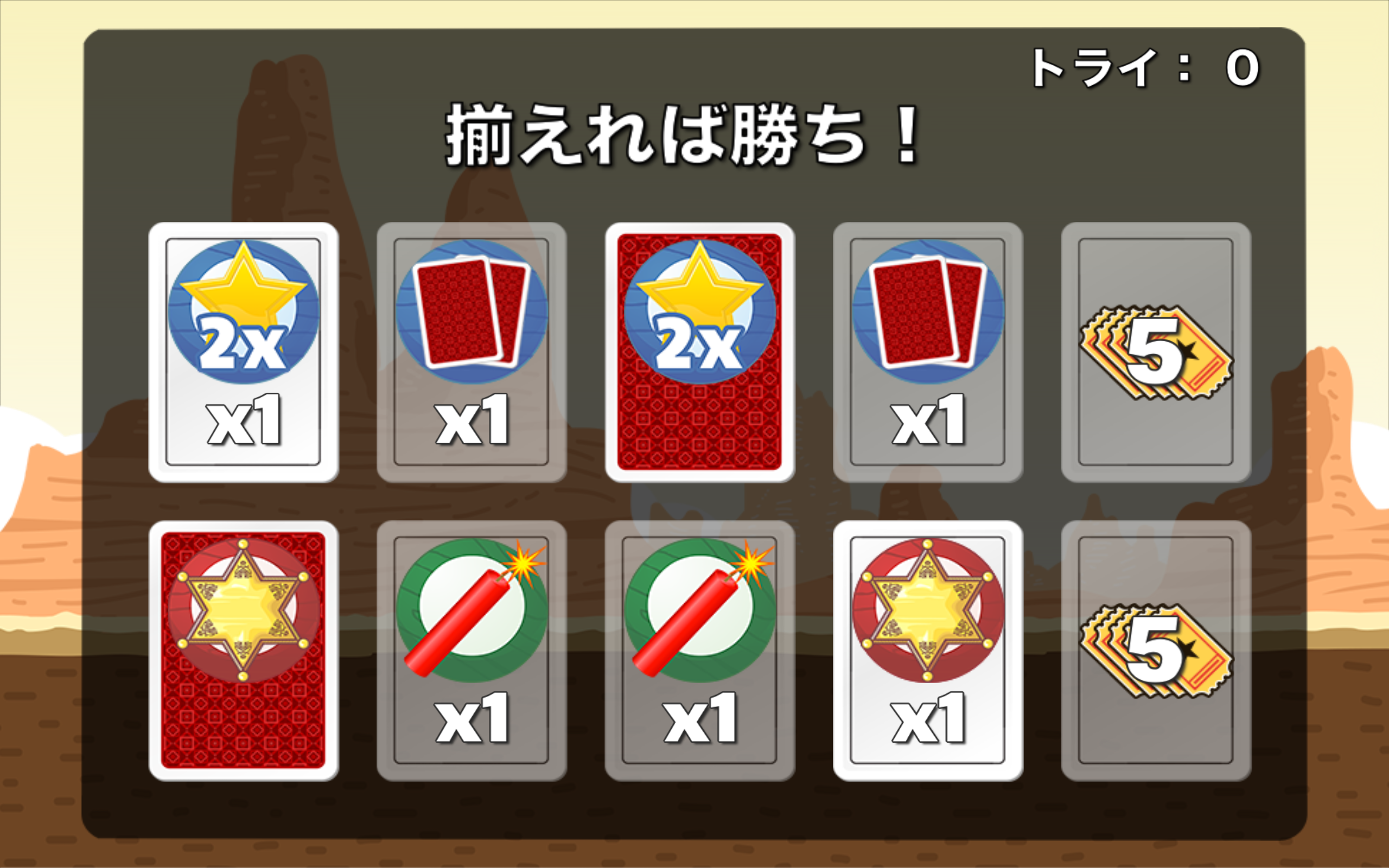Tap the face-up 2x star card
Image resolution: width=1389 pixels, height=868 pixels.
tap(244, 352)
